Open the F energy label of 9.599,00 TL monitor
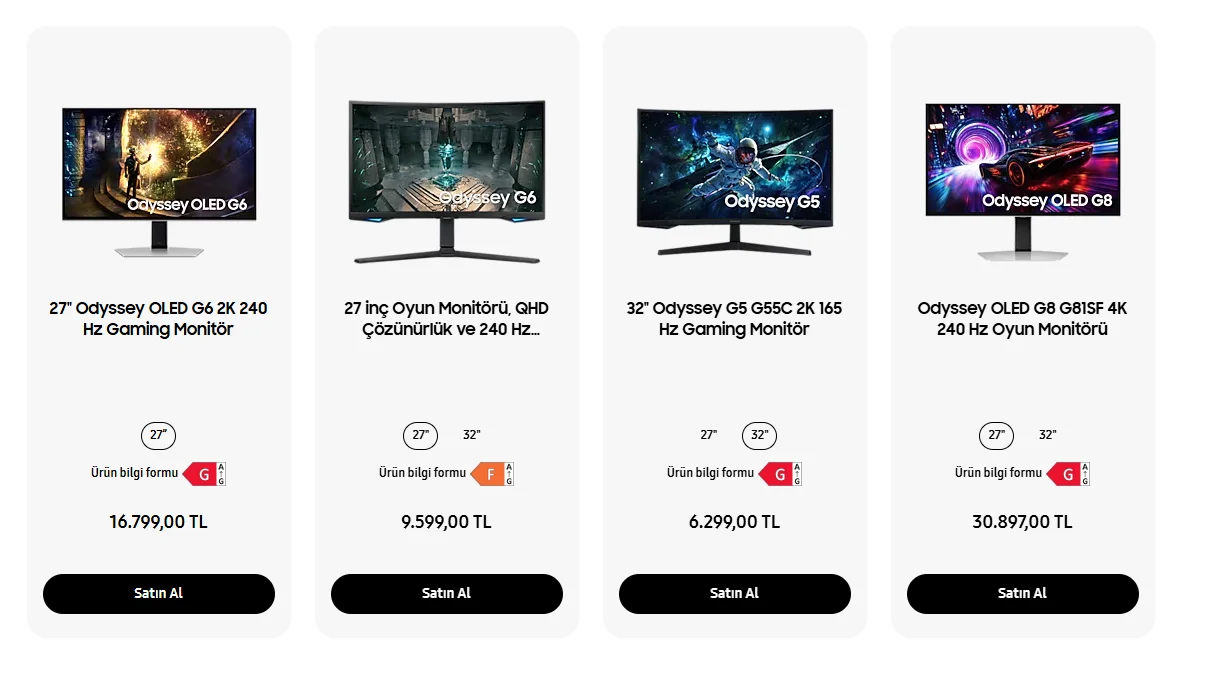This screenshot has height=676, width=1220. click(491, 474)
